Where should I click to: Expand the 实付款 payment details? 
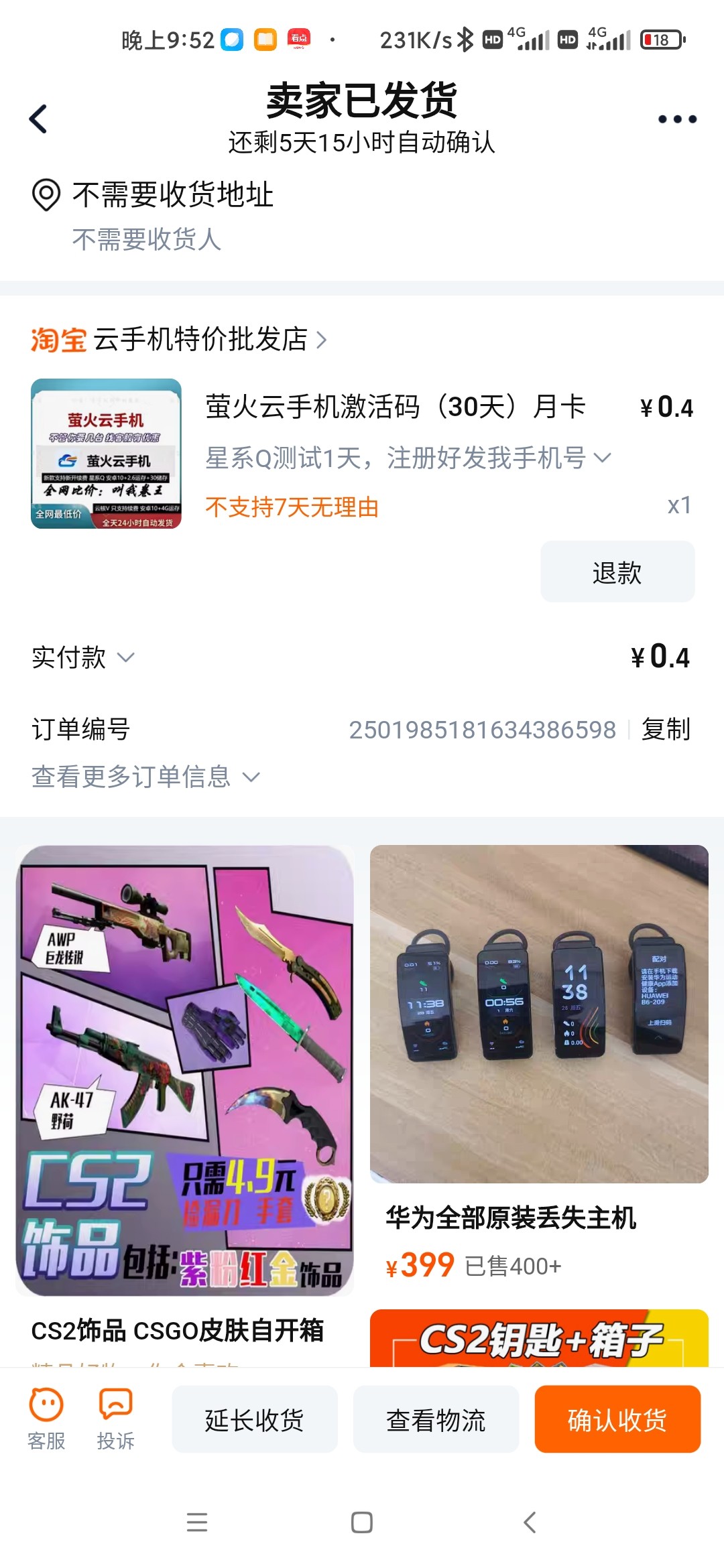(83, 657)
